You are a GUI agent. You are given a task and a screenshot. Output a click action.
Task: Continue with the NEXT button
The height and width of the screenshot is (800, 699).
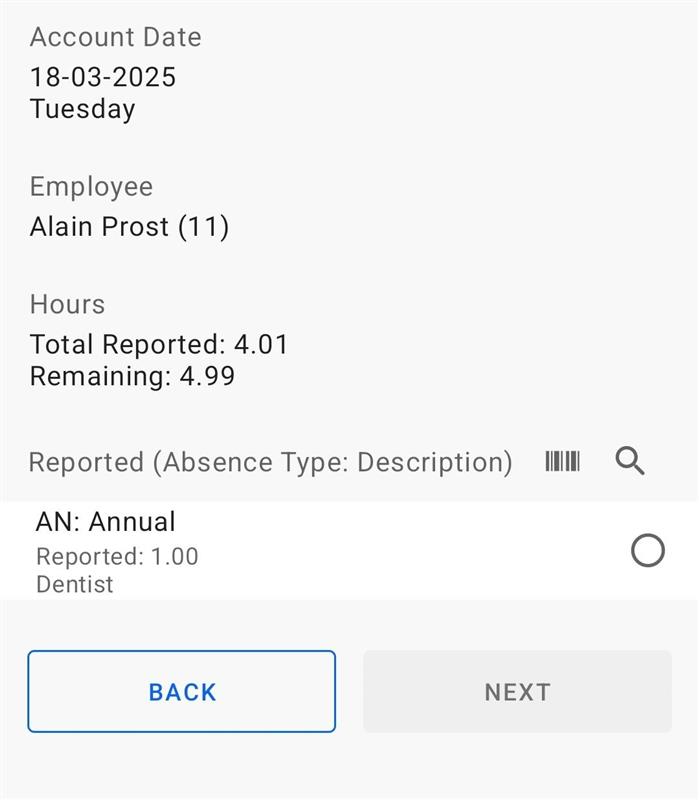[x=517, y=692]
